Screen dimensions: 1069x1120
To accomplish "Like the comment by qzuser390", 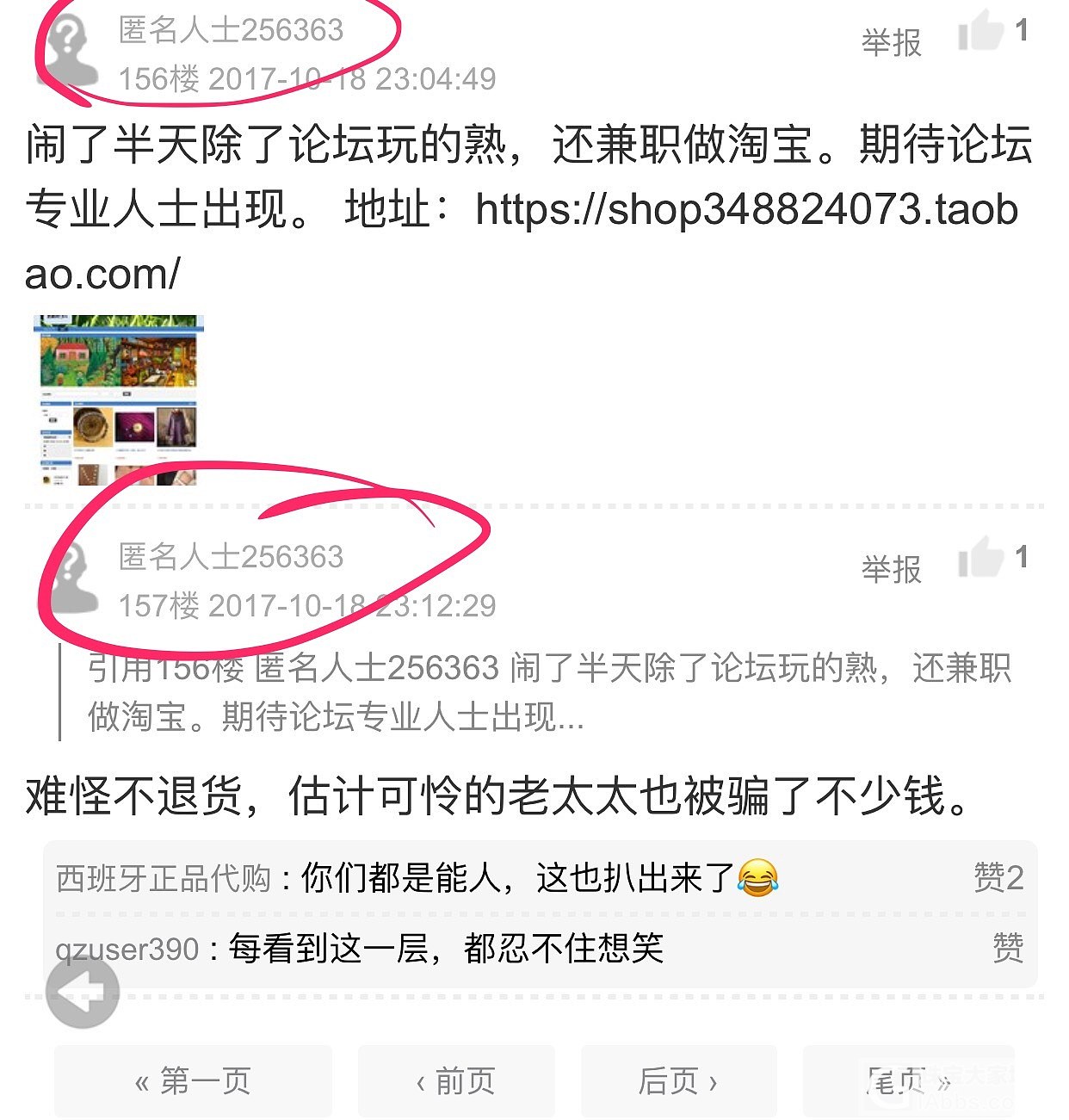I will click(x=1008, y=949).
